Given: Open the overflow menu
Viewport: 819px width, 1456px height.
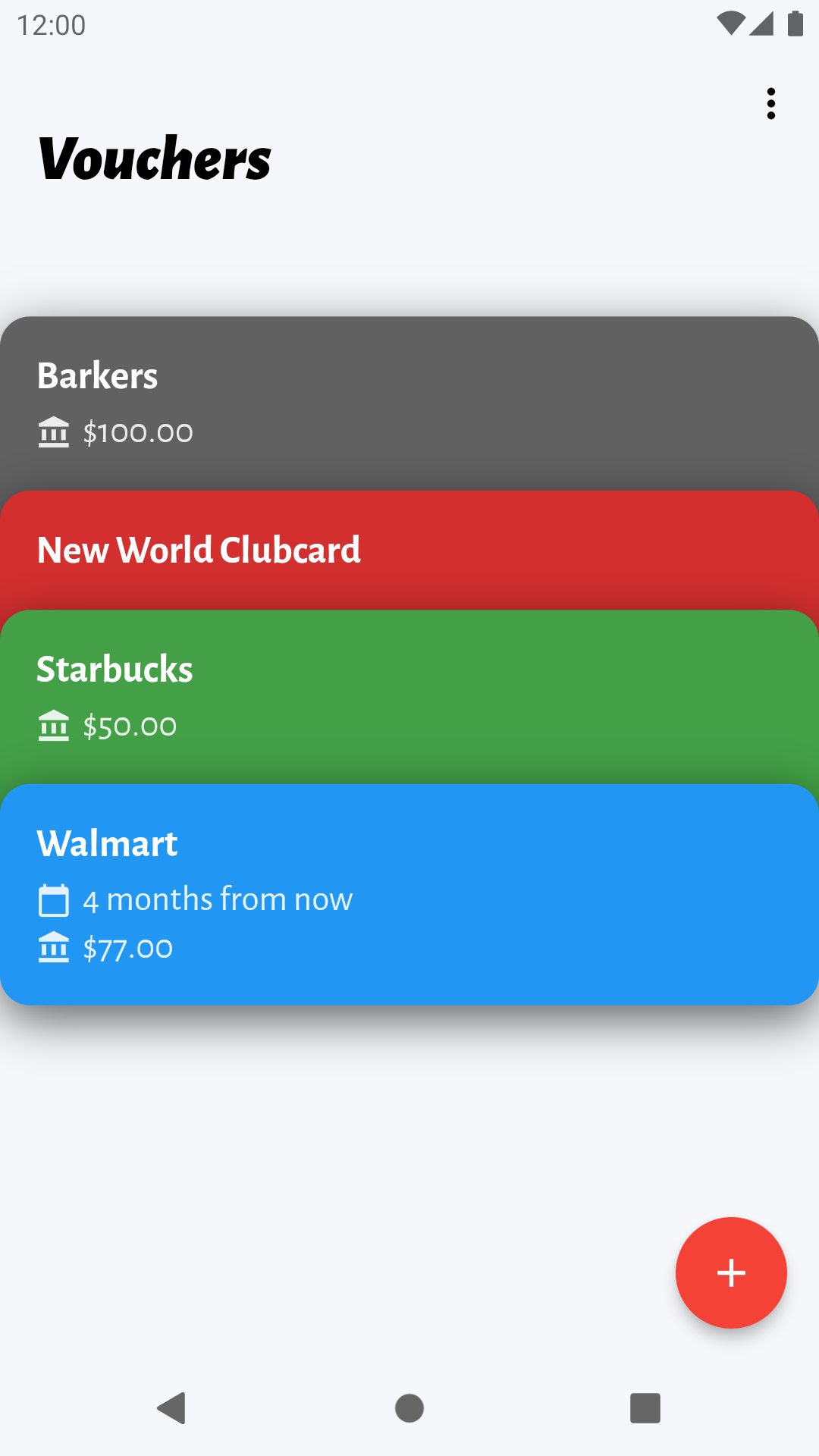Looking at the screenshot, I should [x=770, y=104].
